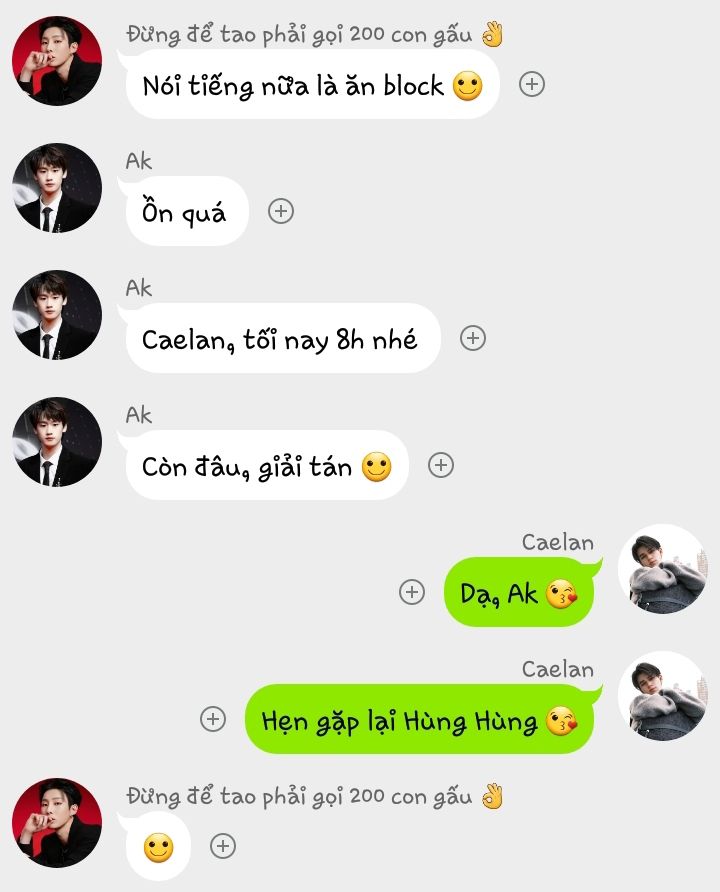Select the green "Hẹn gặp lại Hùng Hùng" bubble

(418, 720)
